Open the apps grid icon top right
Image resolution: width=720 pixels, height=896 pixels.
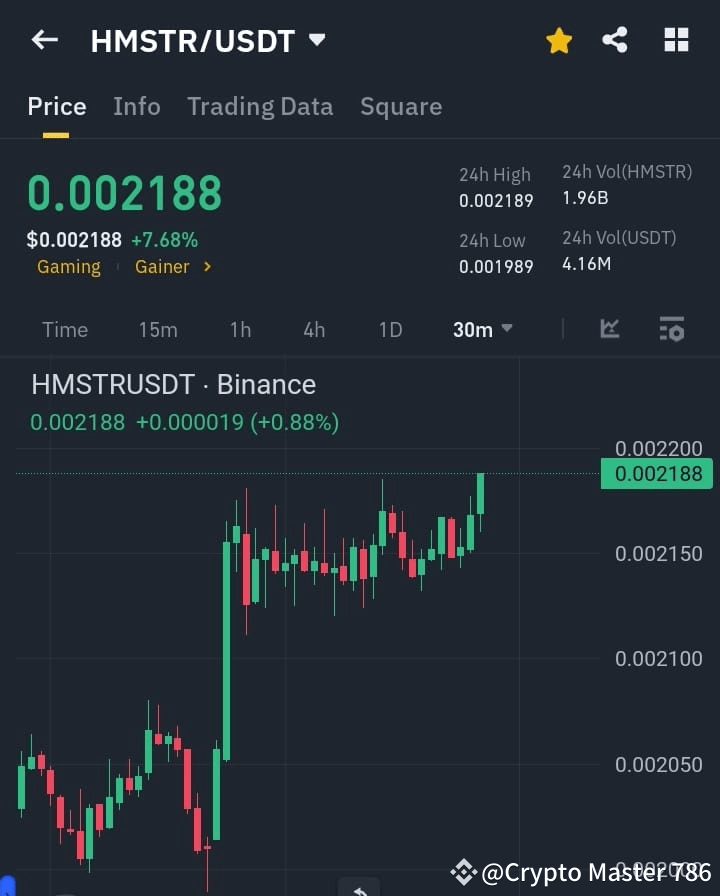point(676,40)
